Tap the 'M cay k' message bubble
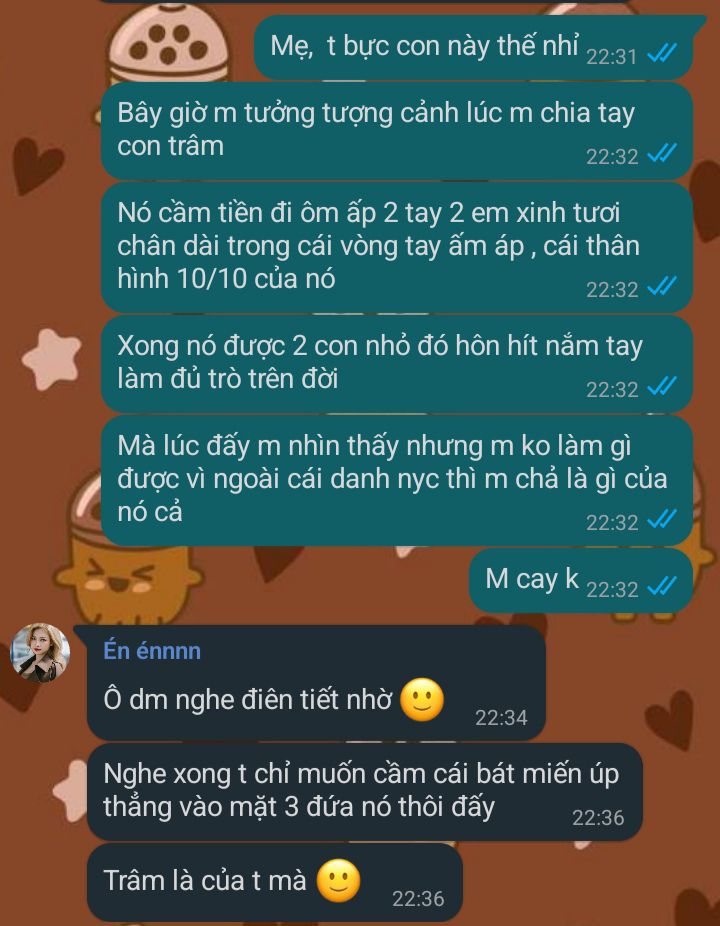The width and height of the screenshot is (720, 926). (580, 580)
